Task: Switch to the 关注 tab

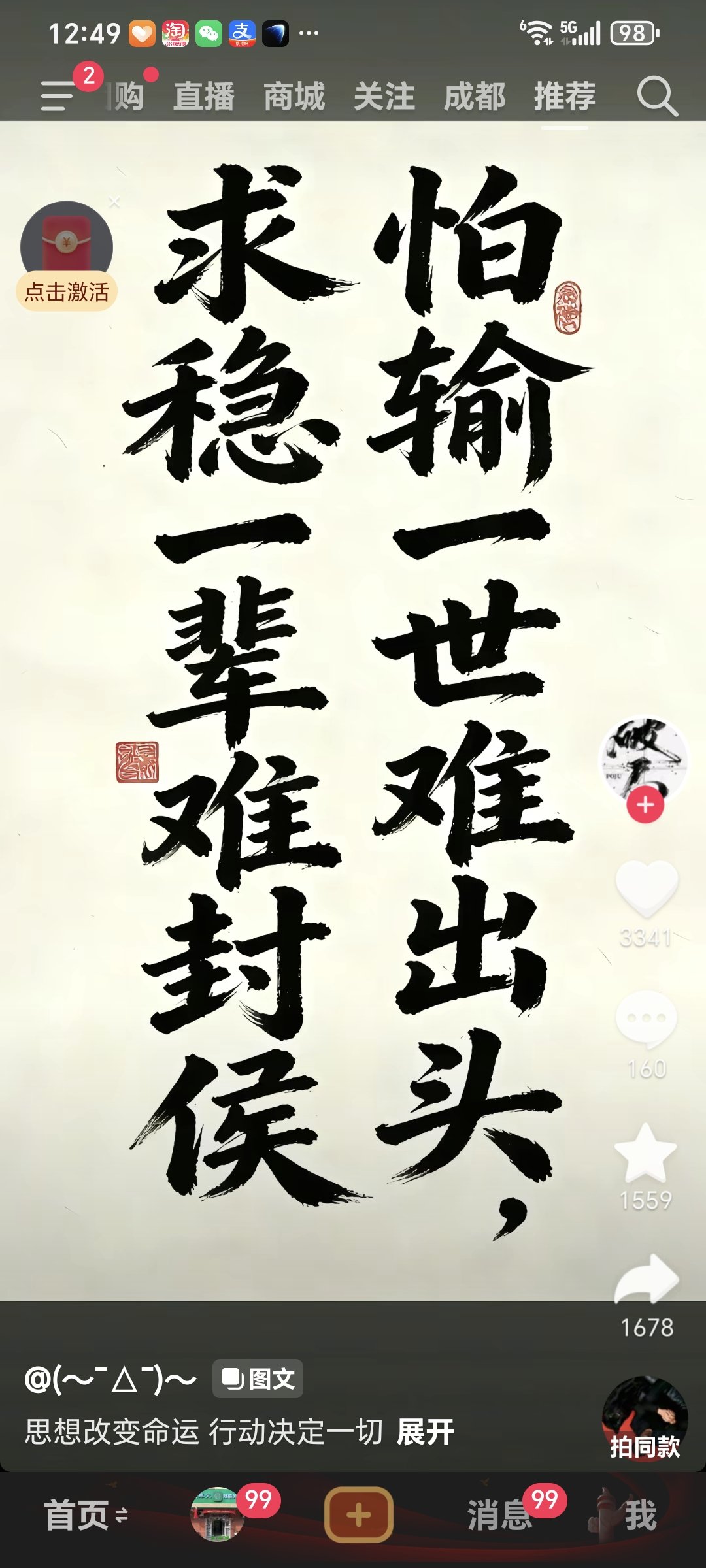Action: (384, 97)
